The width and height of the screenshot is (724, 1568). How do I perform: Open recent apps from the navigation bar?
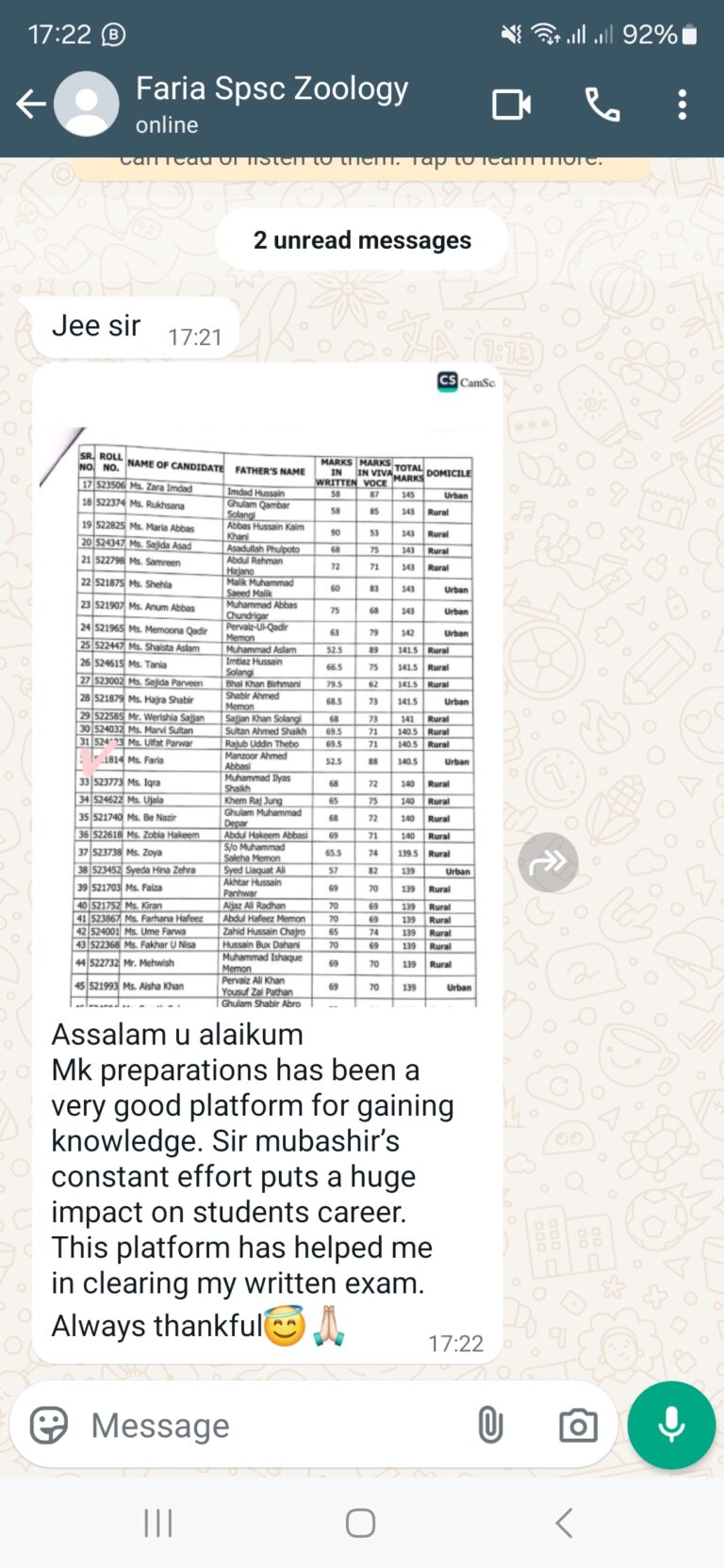(x=158, y=1521)
